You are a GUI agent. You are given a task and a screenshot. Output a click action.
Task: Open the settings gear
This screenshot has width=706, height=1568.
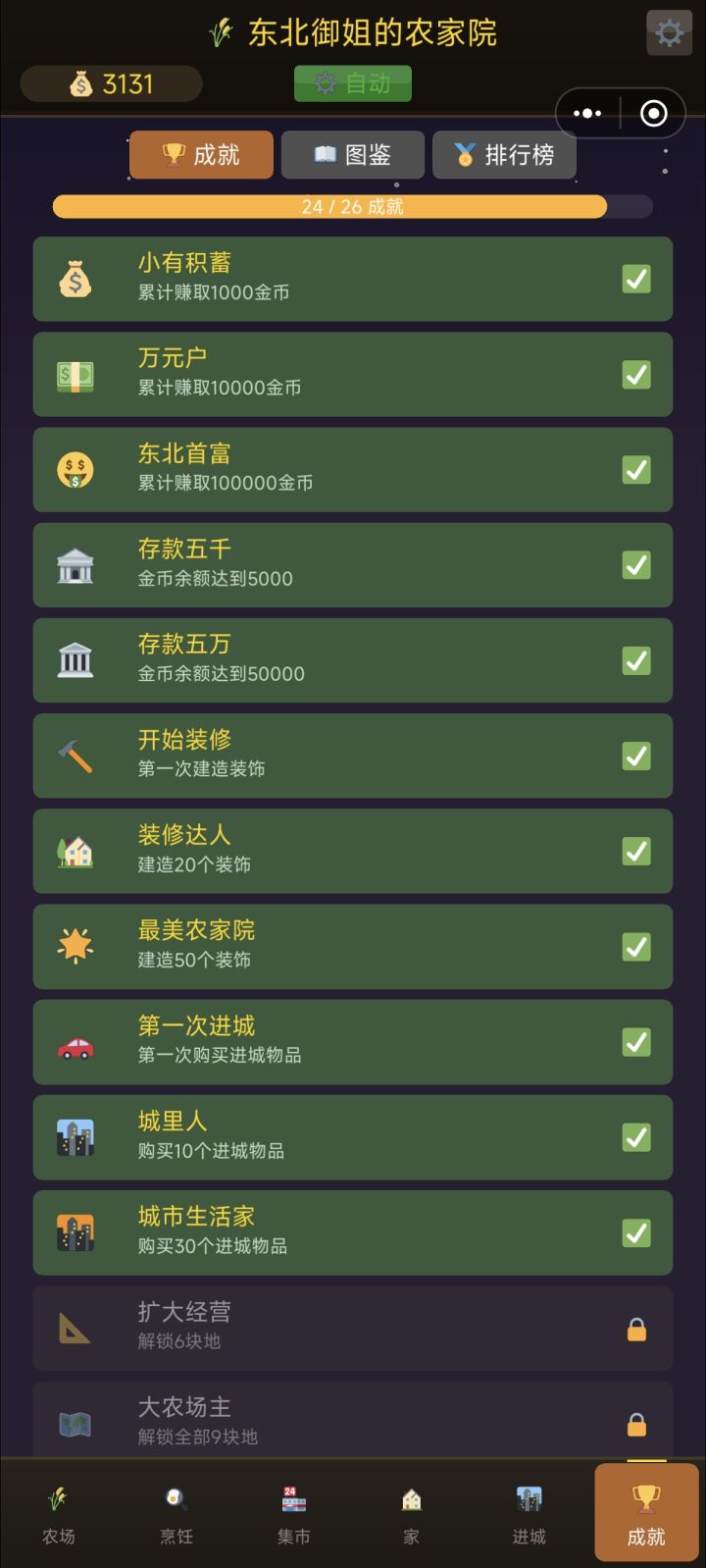pyautogui.click(x=670, y=32)
